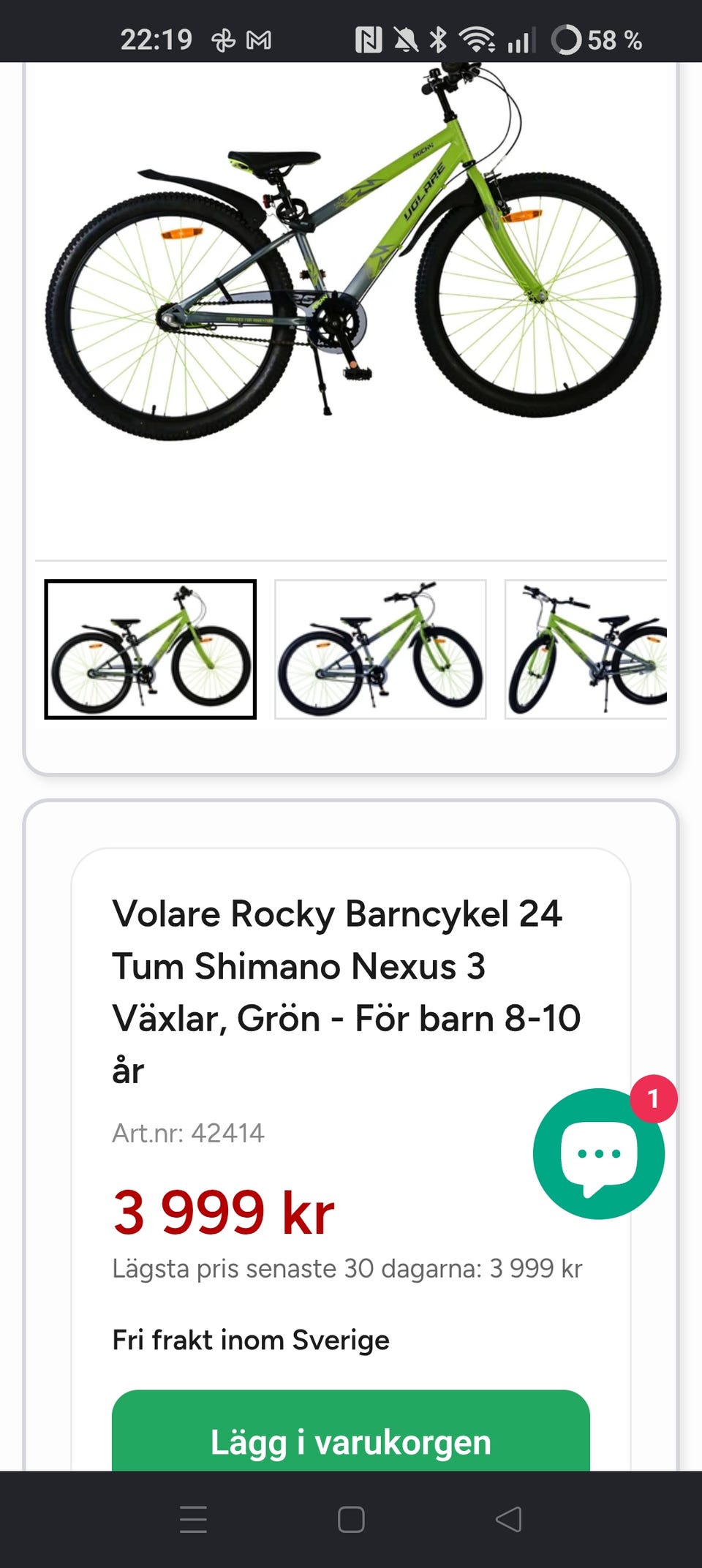Open the large green bike product image
702x1568 pixels.
click(x=351, y=252)
